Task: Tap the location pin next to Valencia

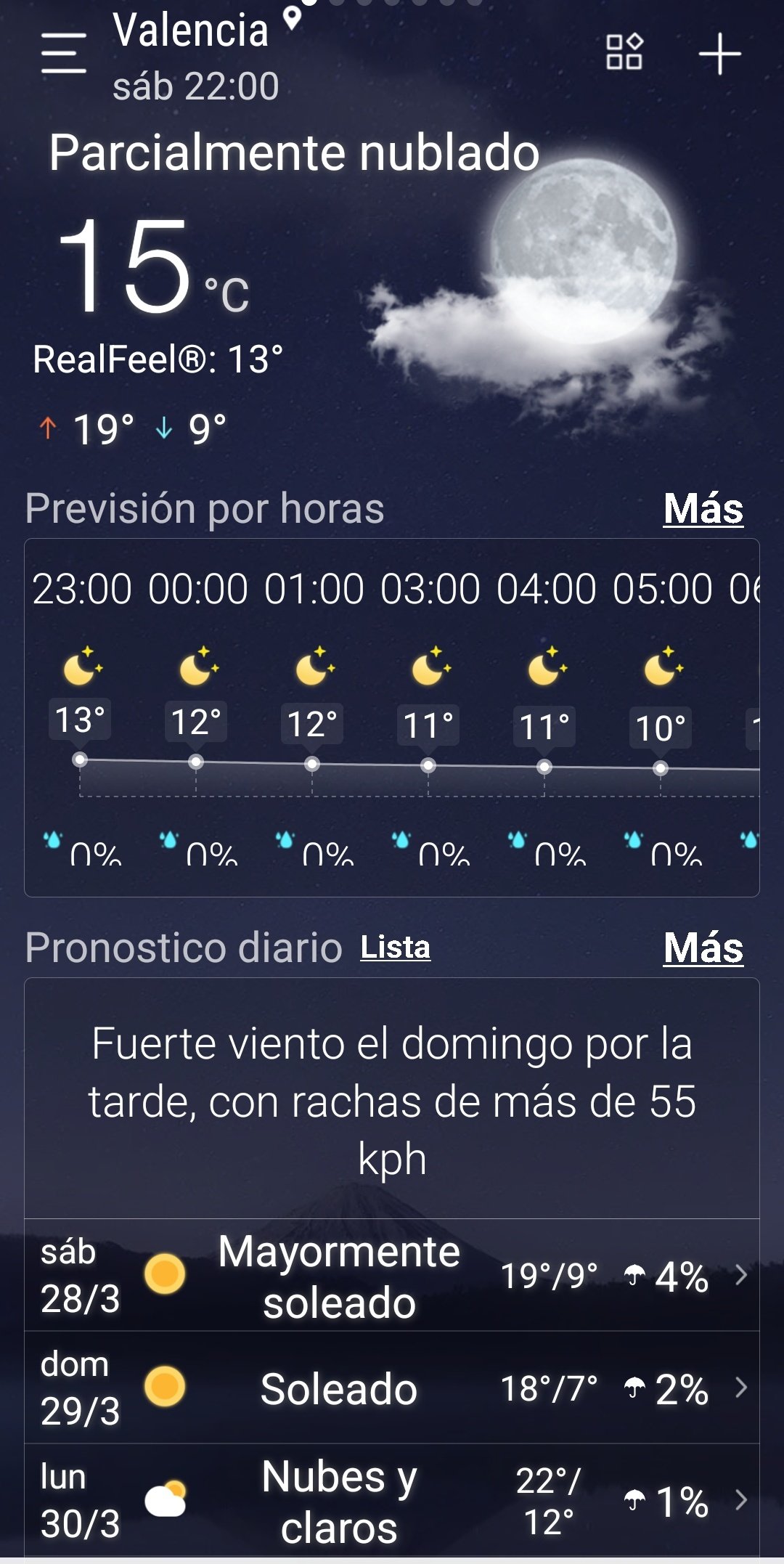Action: [292, 17]
